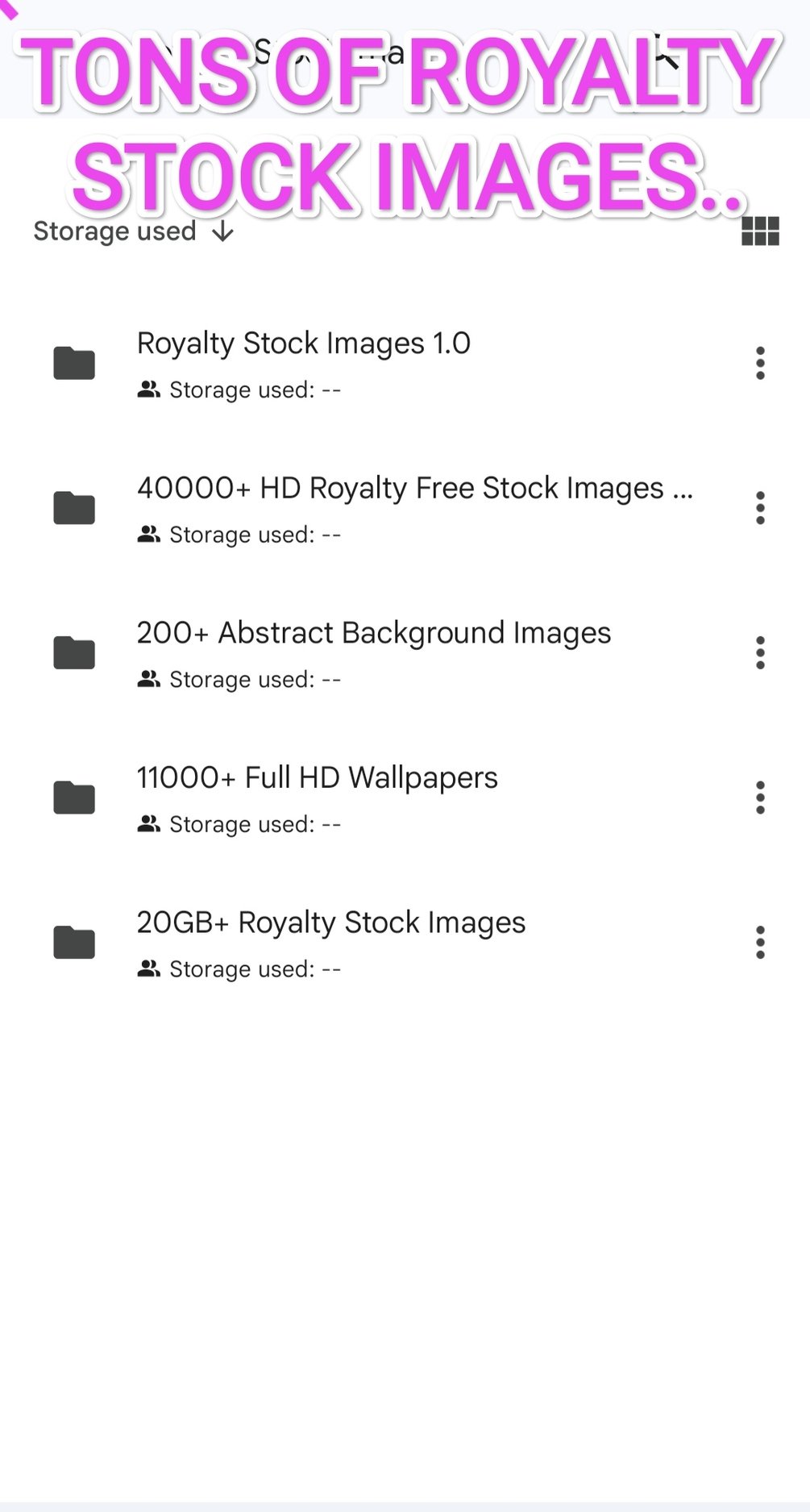
Task: Open the 11000+ Full HD Wallpapers folder
Action: coord(318,777)
